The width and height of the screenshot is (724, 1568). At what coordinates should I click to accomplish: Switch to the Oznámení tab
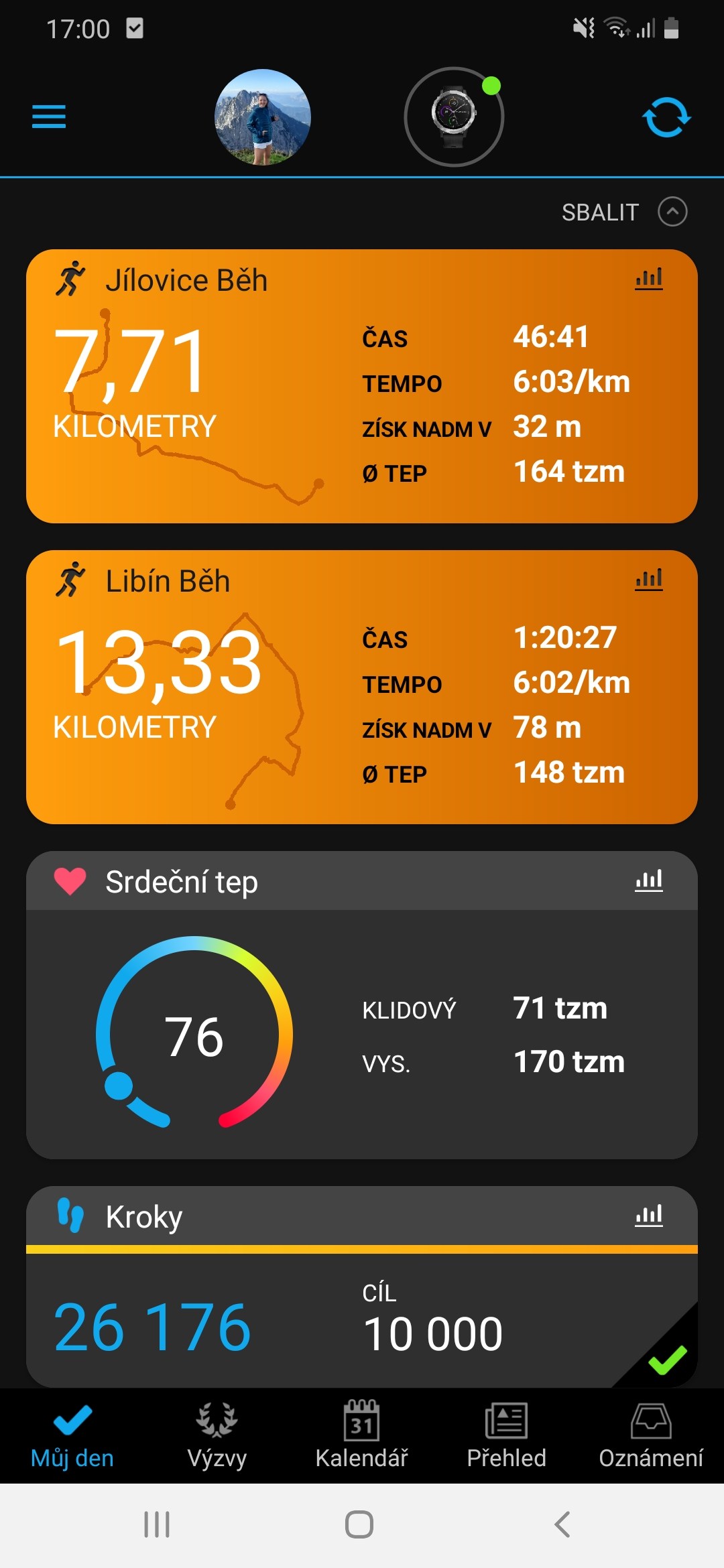[x=651, y=1435]
